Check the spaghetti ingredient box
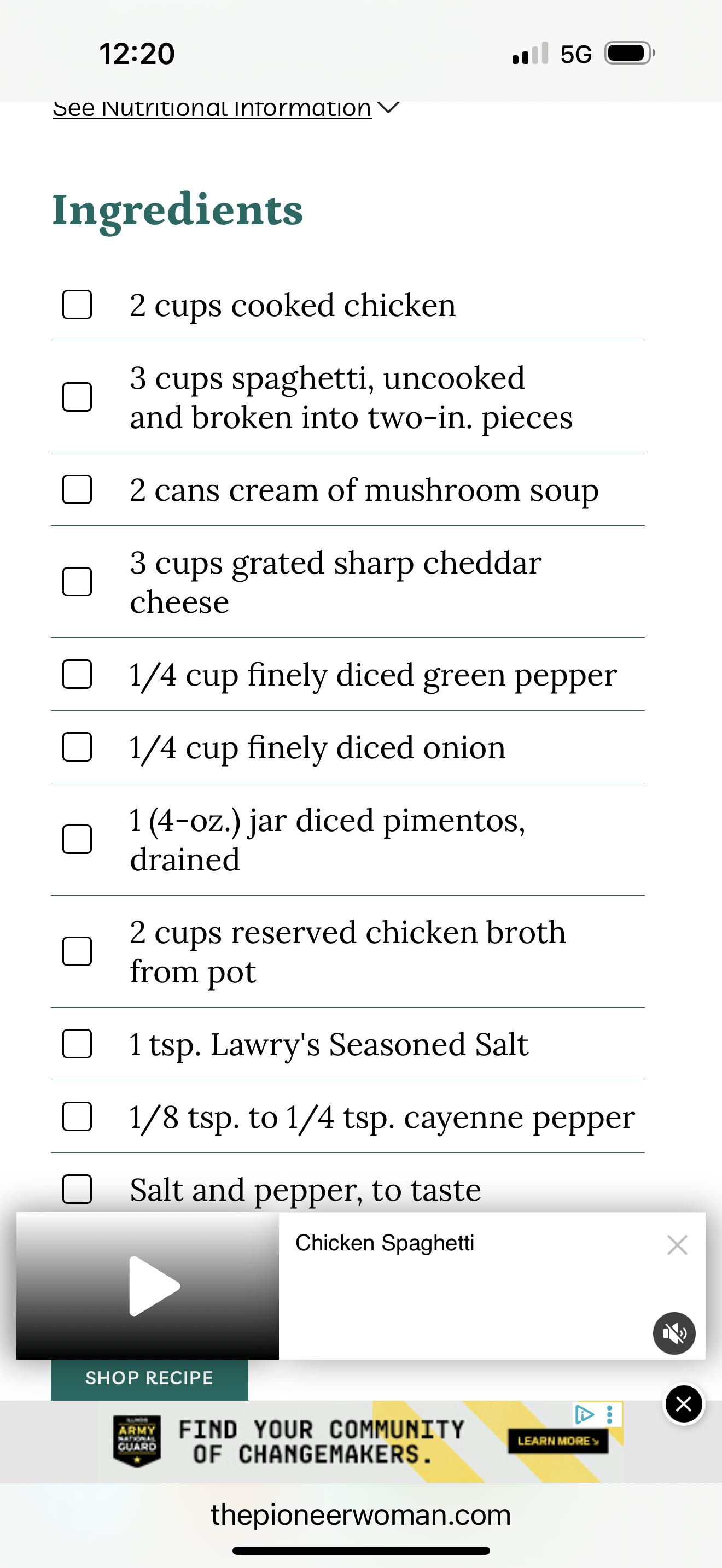The height and width of the screenshot is (1568, 722). (x=77, y=397)
